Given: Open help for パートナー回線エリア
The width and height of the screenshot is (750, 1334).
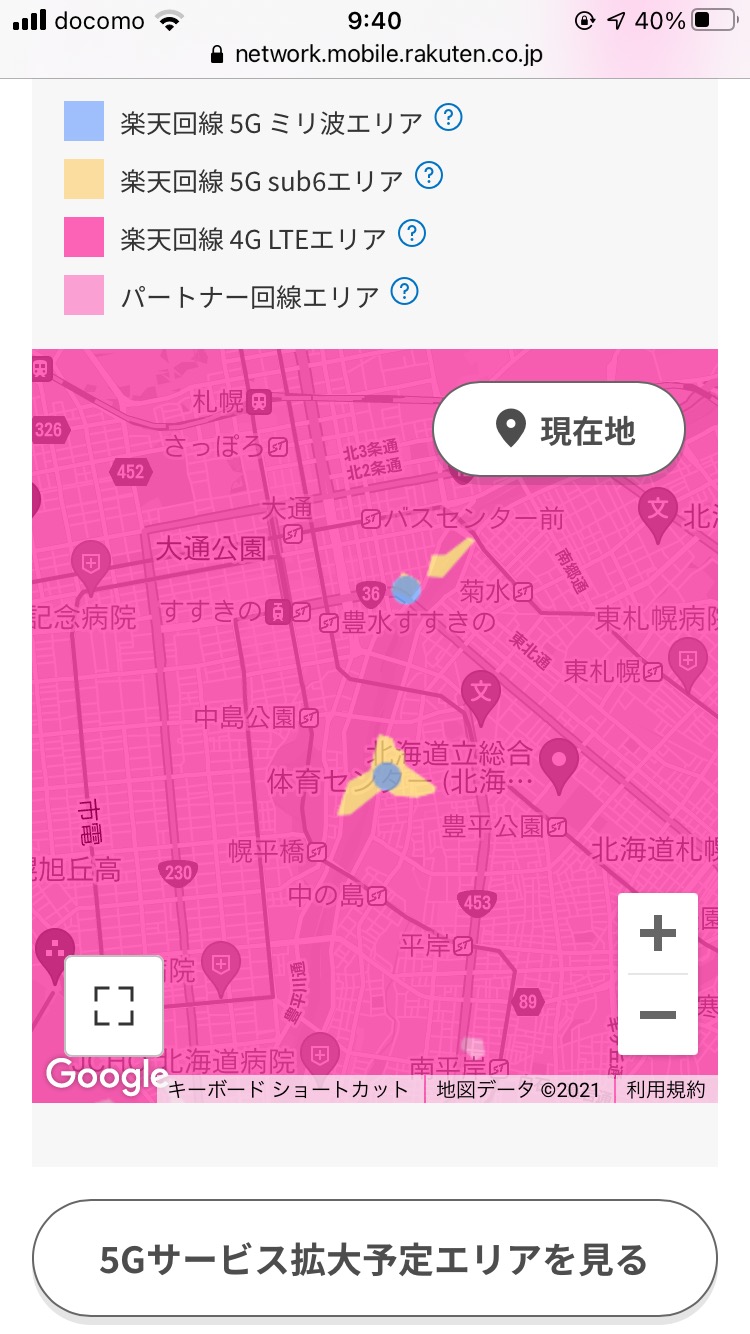Looking at the screenshot, I should click(x=404, y=292).
